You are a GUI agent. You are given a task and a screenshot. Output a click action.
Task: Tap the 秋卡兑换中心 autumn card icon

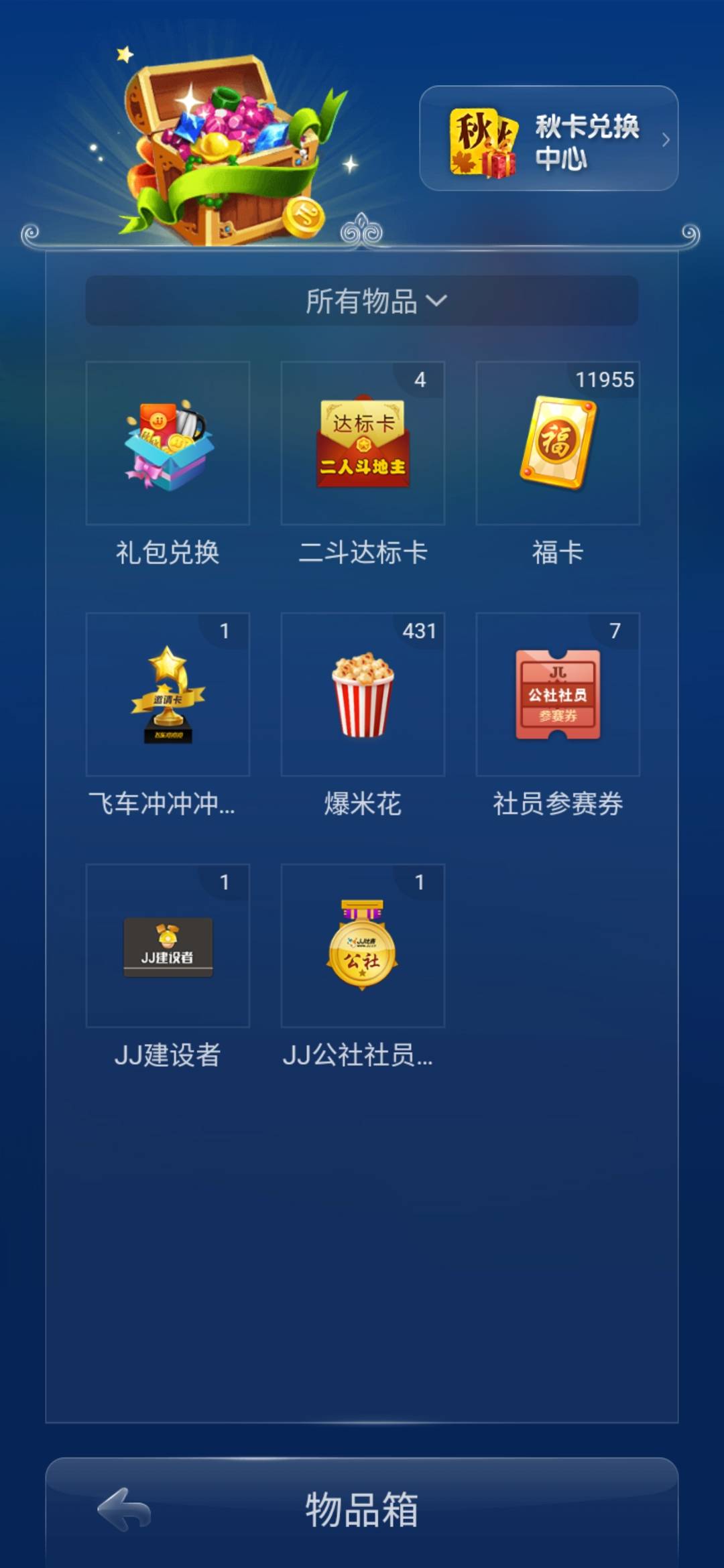pyautogui.click(x=485, y=142)
